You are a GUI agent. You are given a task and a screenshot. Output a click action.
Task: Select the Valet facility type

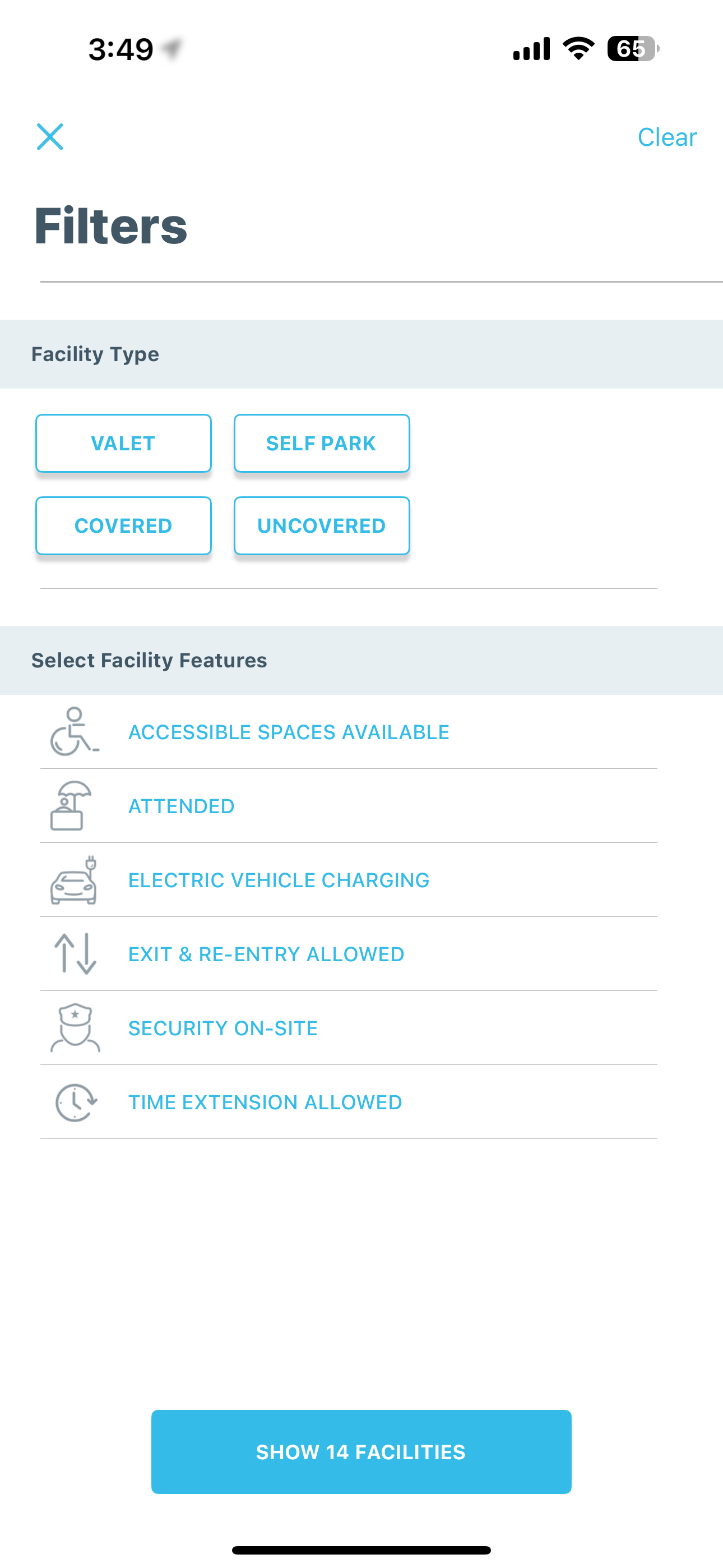point(123,443)
